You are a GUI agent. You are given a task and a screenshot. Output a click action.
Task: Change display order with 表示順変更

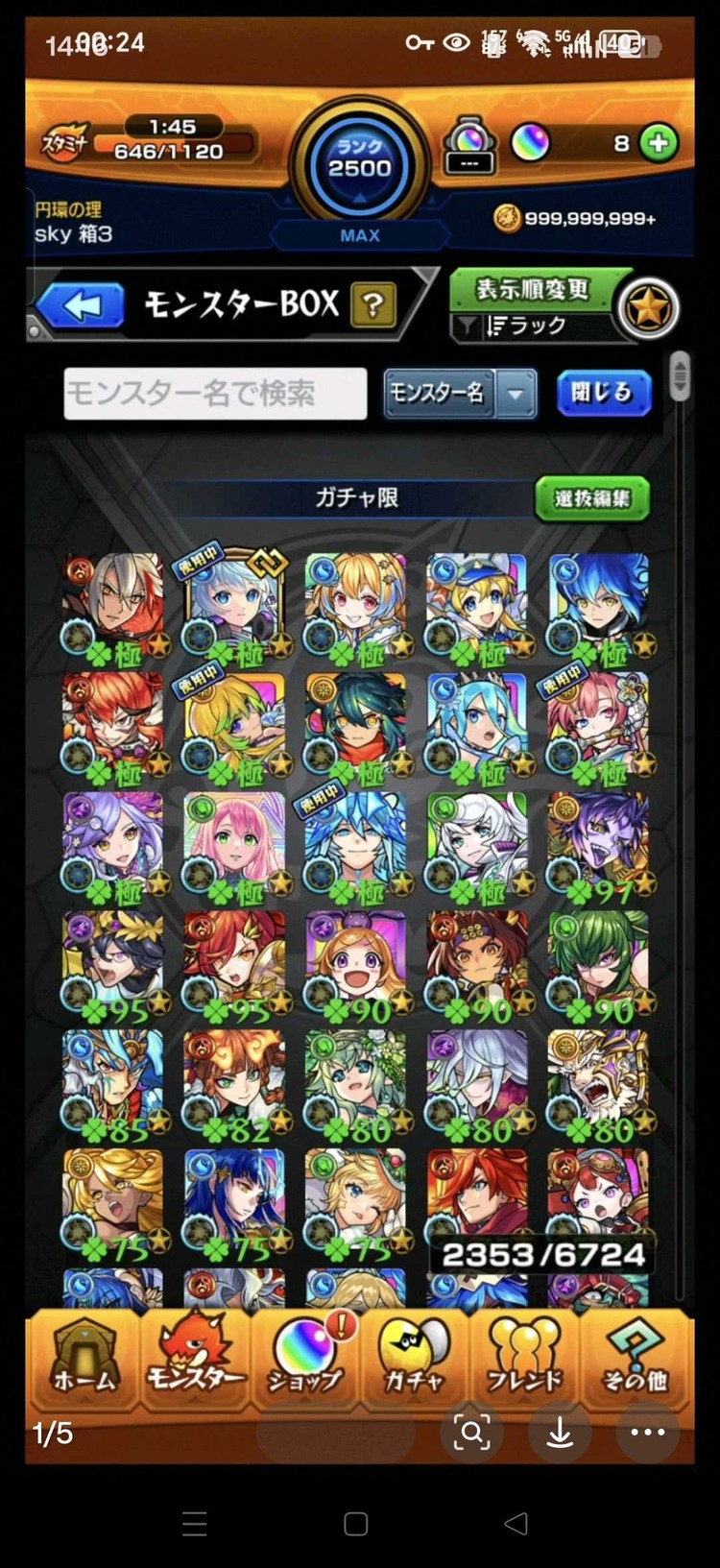click(533, 289)
